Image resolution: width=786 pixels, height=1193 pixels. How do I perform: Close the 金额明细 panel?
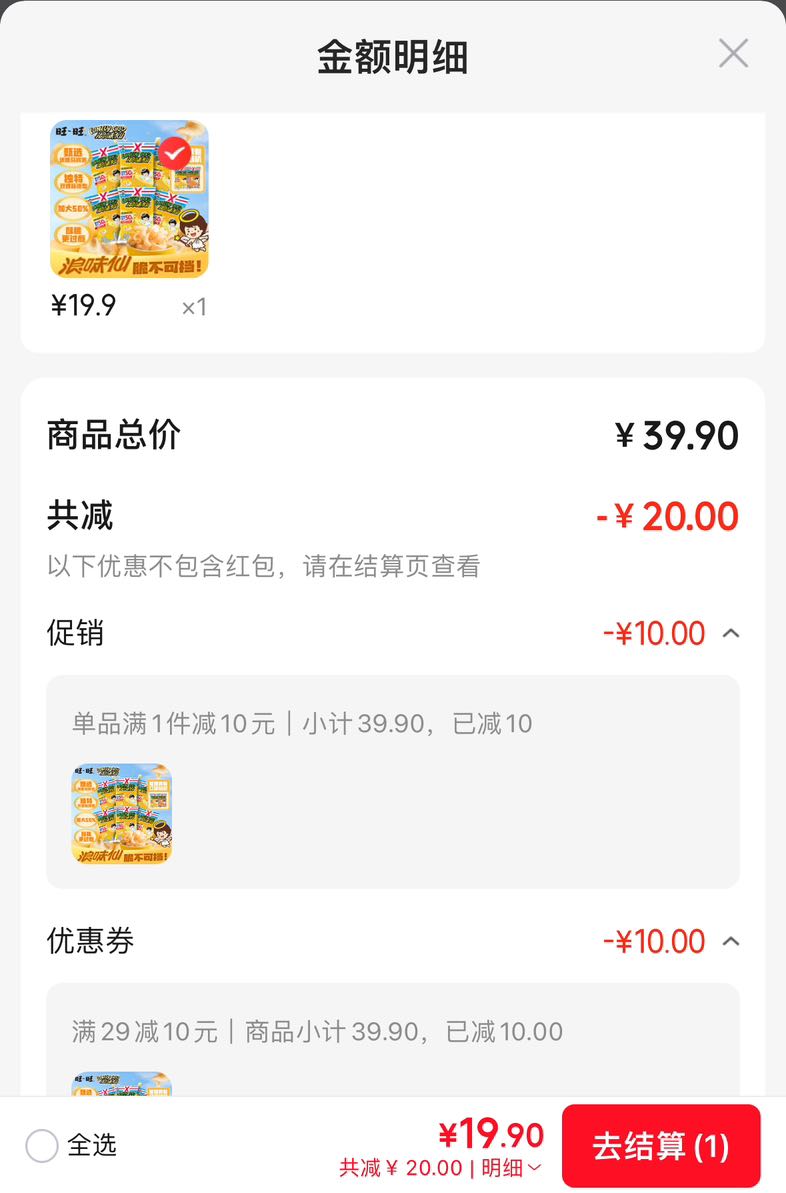tap(733, 53)
